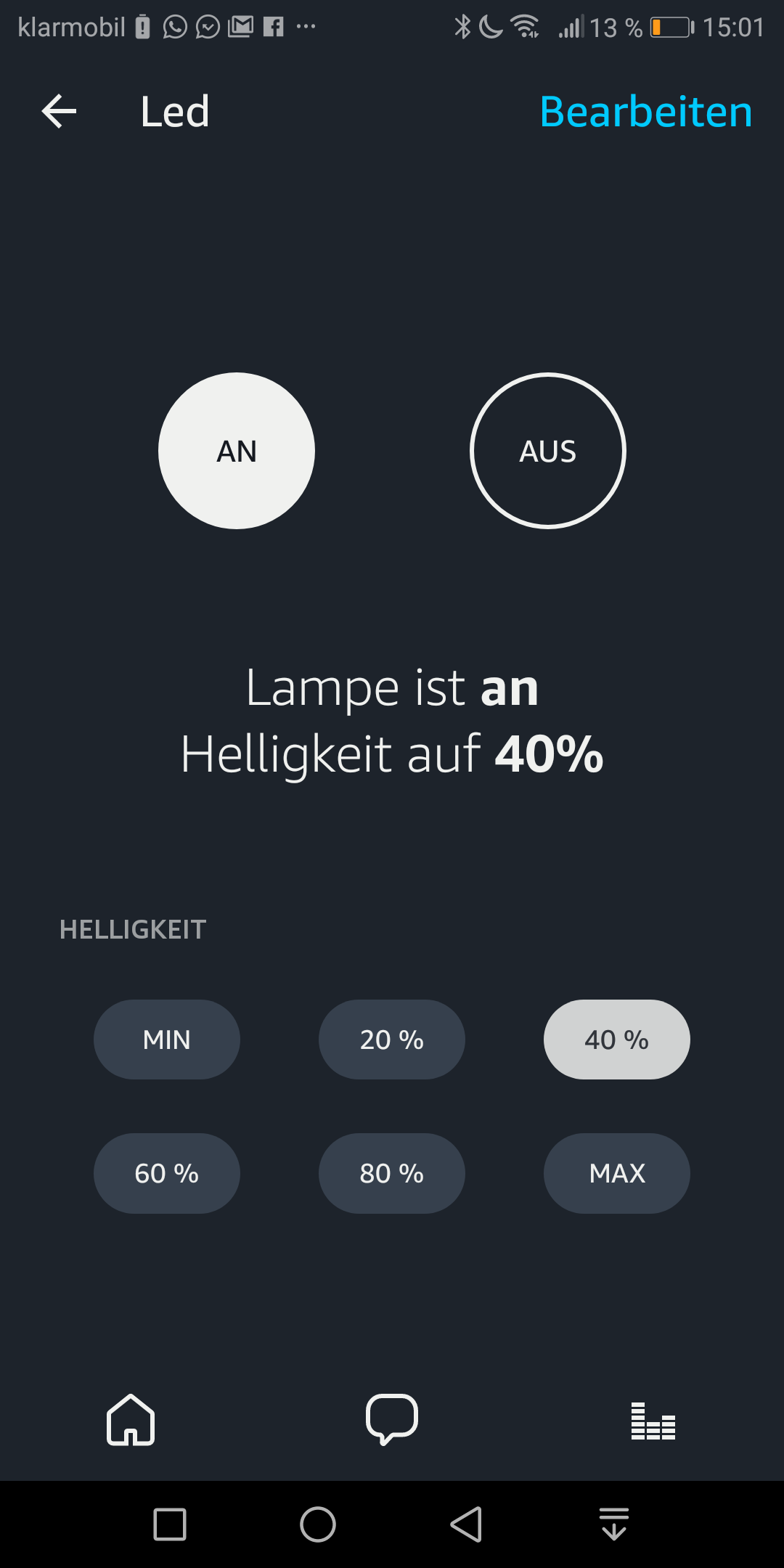Choose the 40 % brightness chip
Viewport: 784px width, 1568px height.
616,1040
